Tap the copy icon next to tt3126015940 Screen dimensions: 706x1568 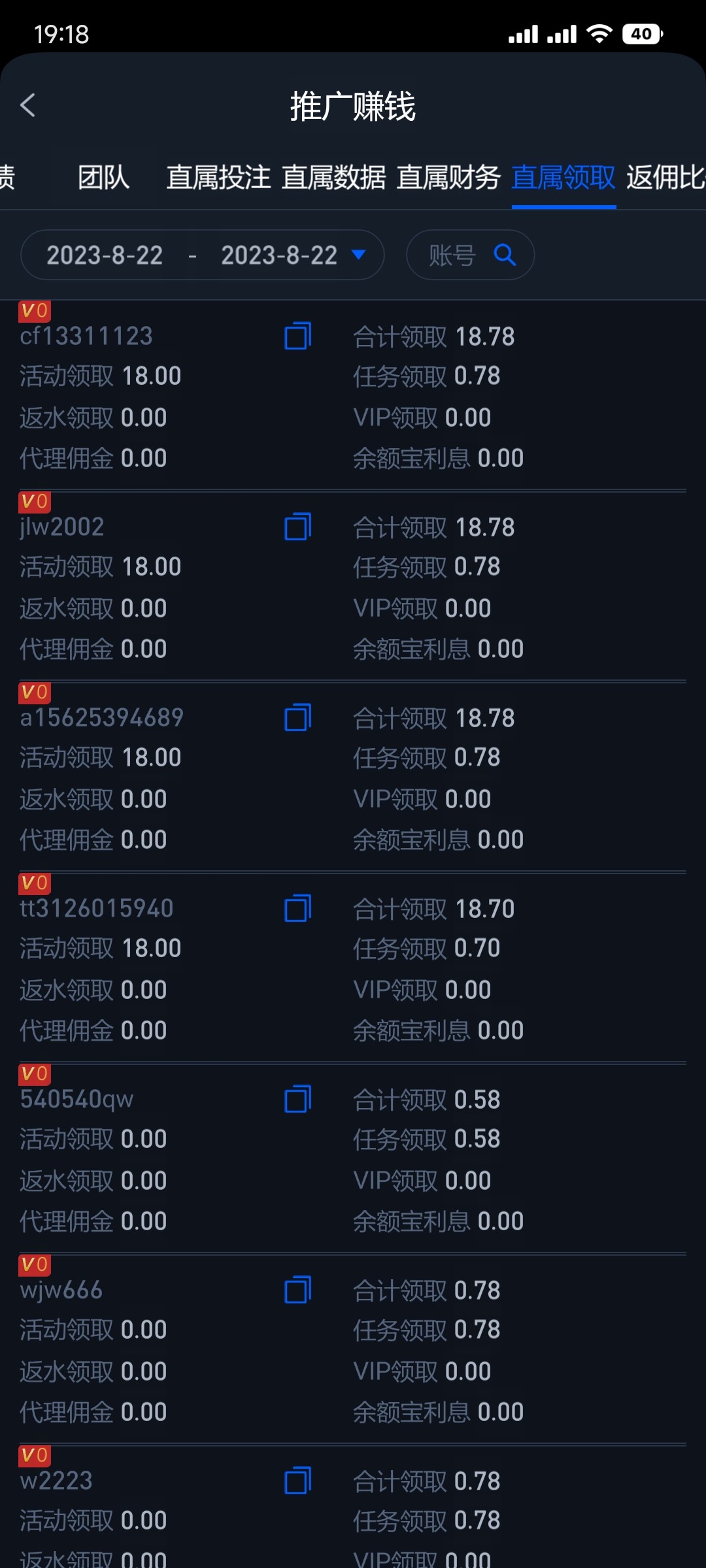297,908
